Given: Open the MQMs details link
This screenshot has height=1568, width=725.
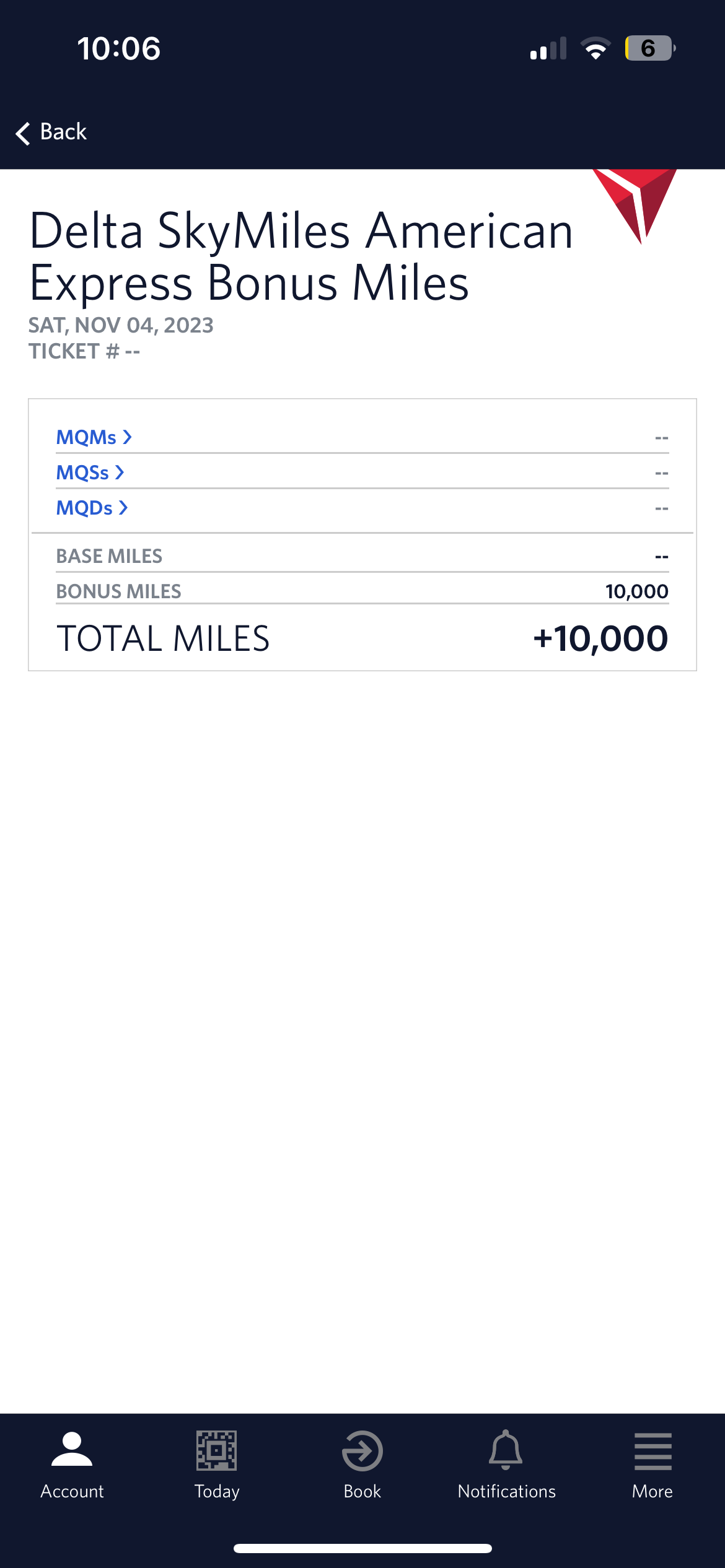Looking at the screenshot, I should 94,437.
